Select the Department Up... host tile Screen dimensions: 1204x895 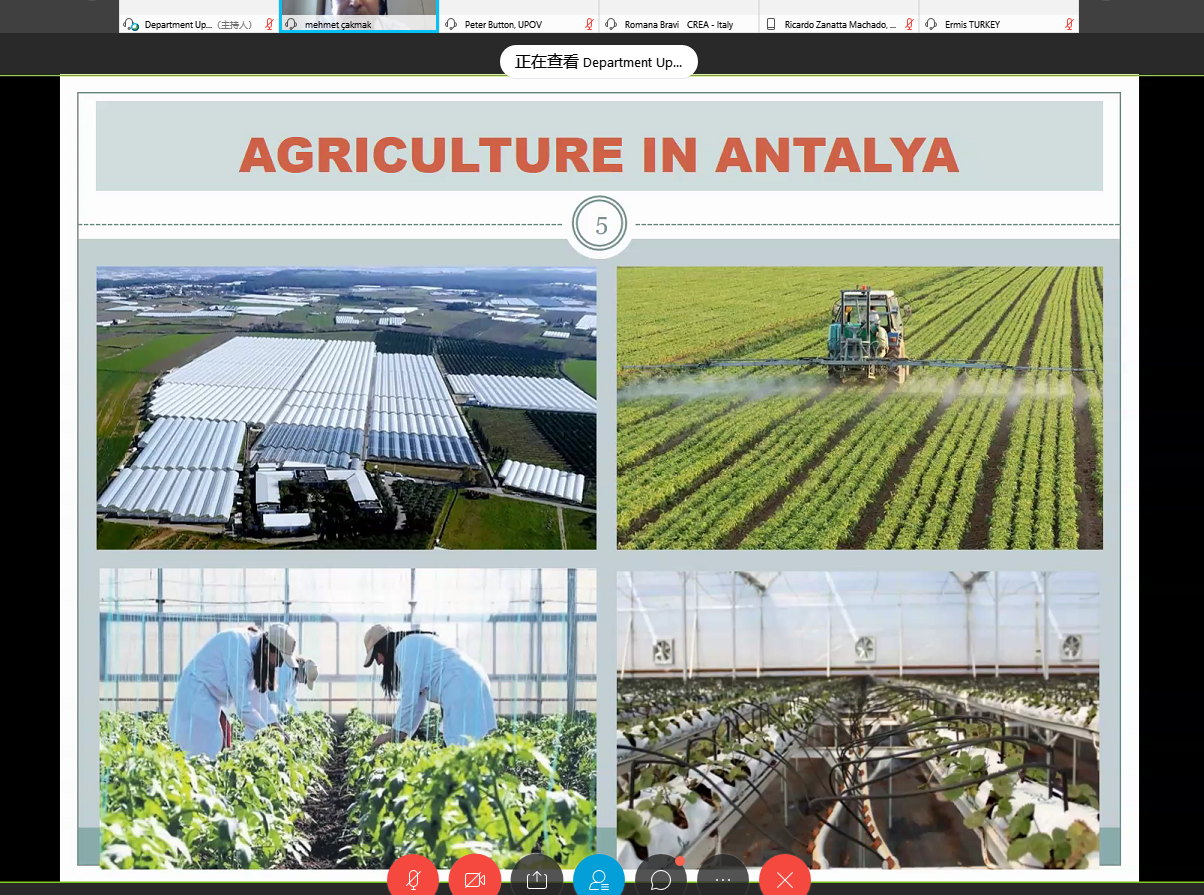[198, 16]
